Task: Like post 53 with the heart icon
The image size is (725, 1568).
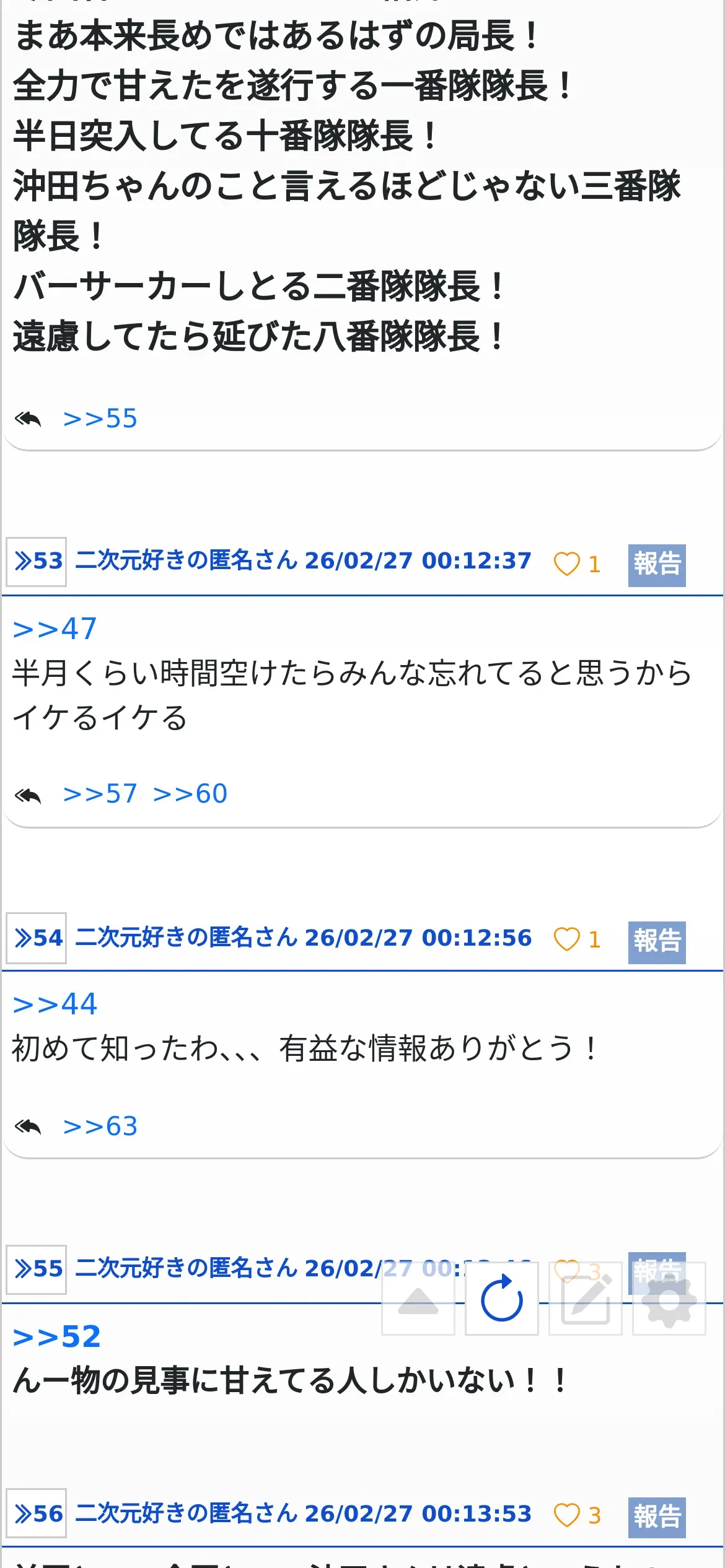Action: coord(566,564)
